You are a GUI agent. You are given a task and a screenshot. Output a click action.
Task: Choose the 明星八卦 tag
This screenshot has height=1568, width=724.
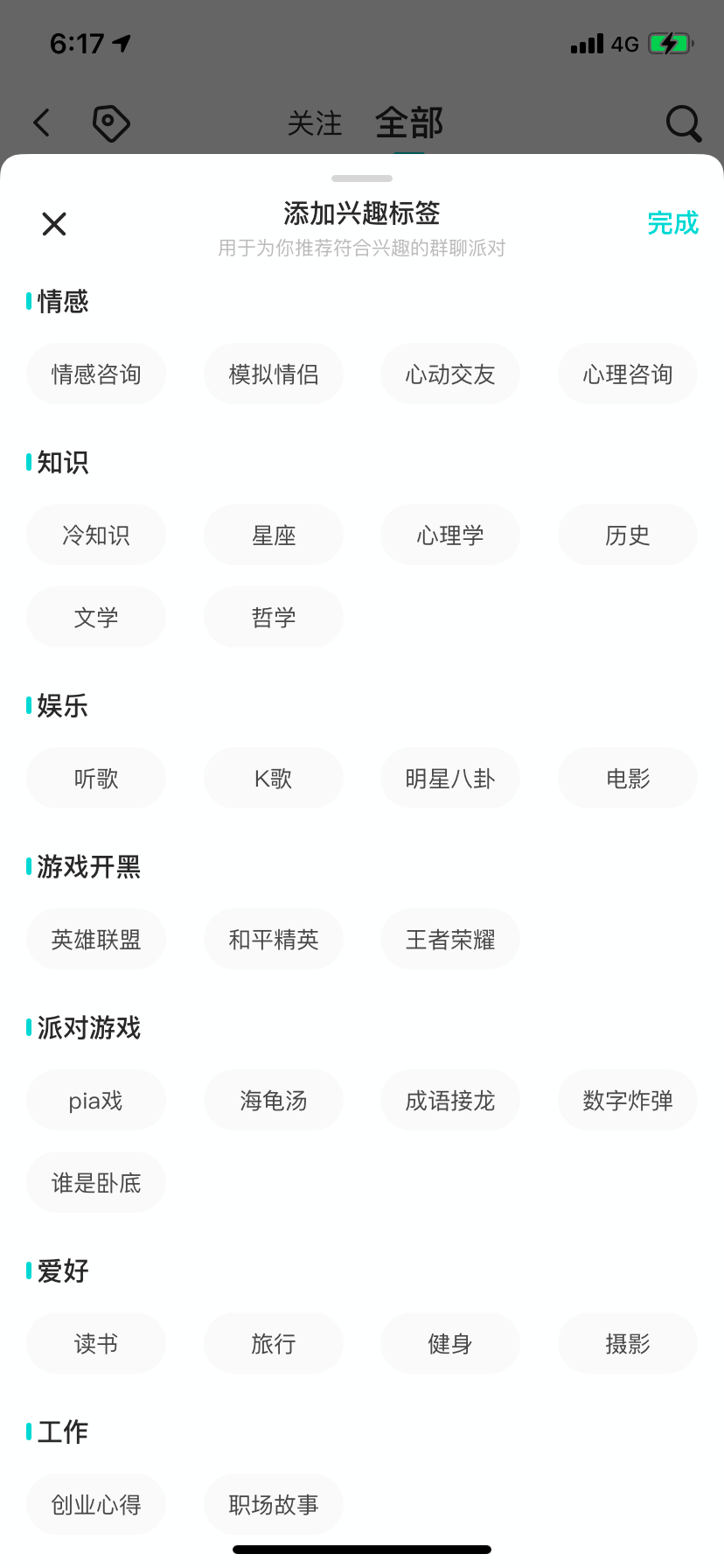click(x=450, y=778)
